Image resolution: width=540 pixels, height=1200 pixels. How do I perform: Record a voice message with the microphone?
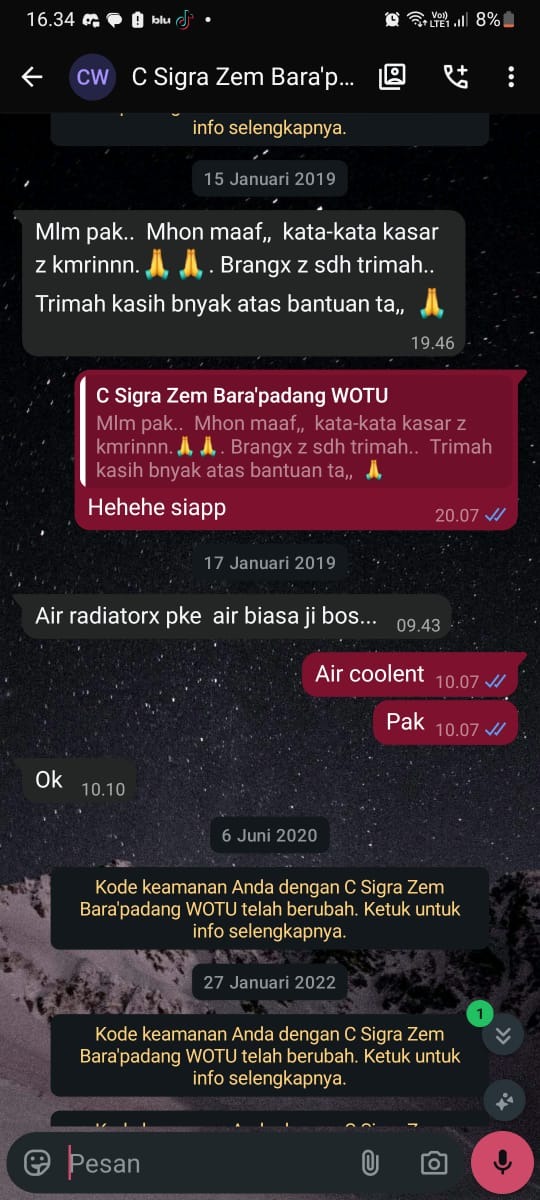pyautogui.click(x=502, y=1163)
